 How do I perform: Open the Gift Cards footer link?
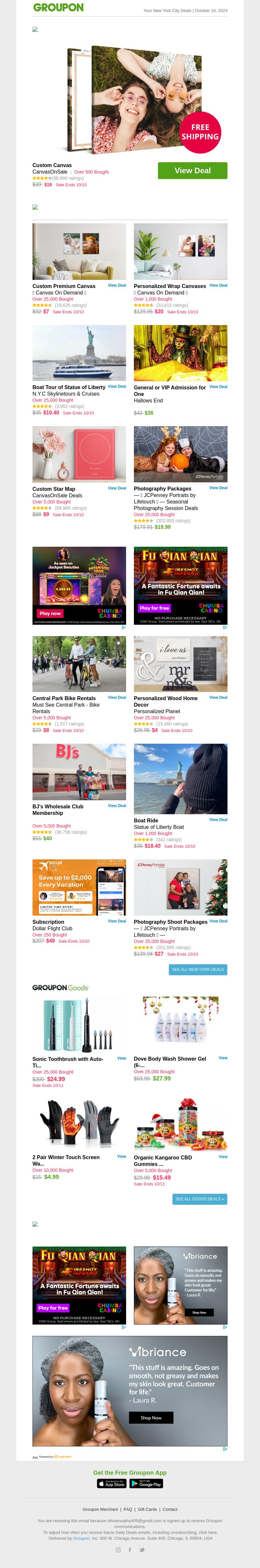pyautogui.click(x=147, y=1509)
